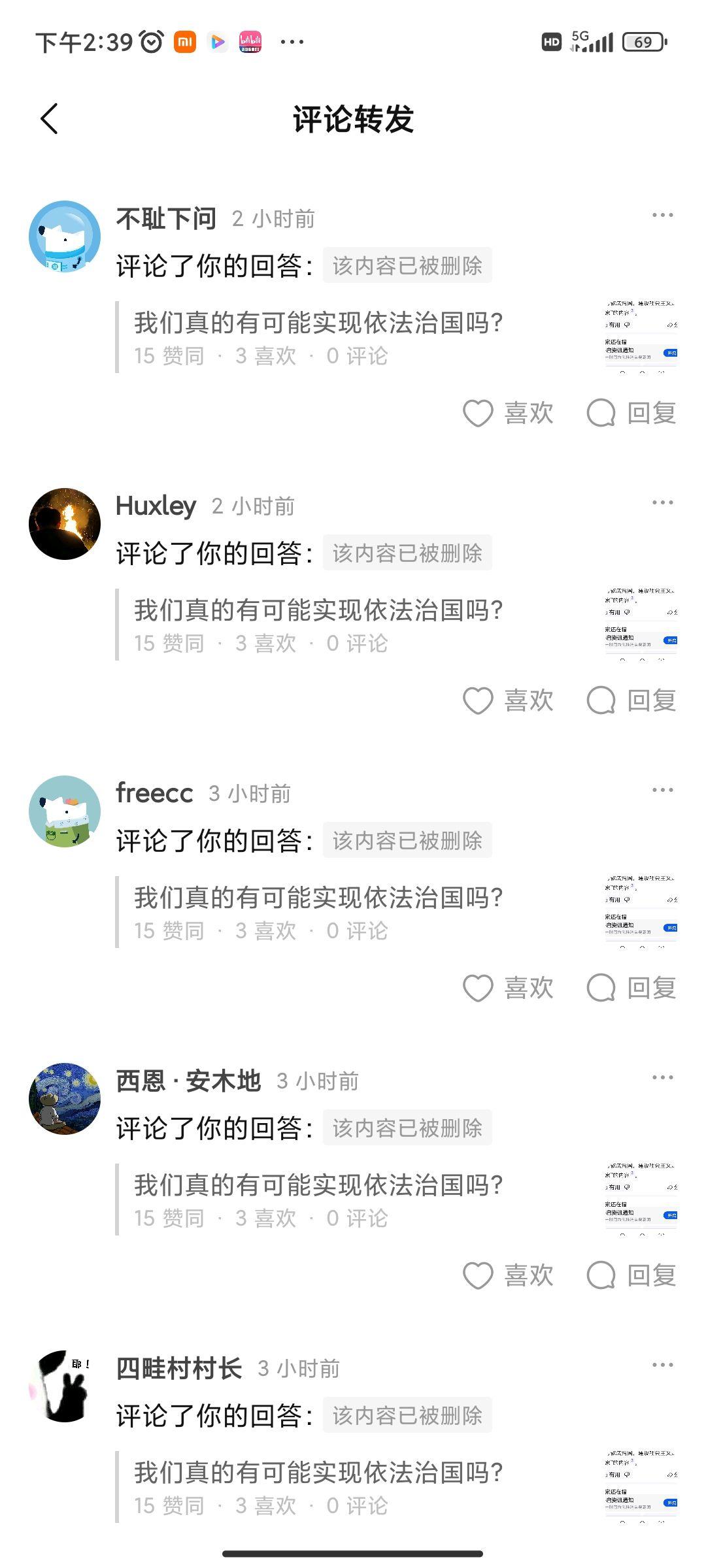Open more options for 不耻下问's comment

662,215
